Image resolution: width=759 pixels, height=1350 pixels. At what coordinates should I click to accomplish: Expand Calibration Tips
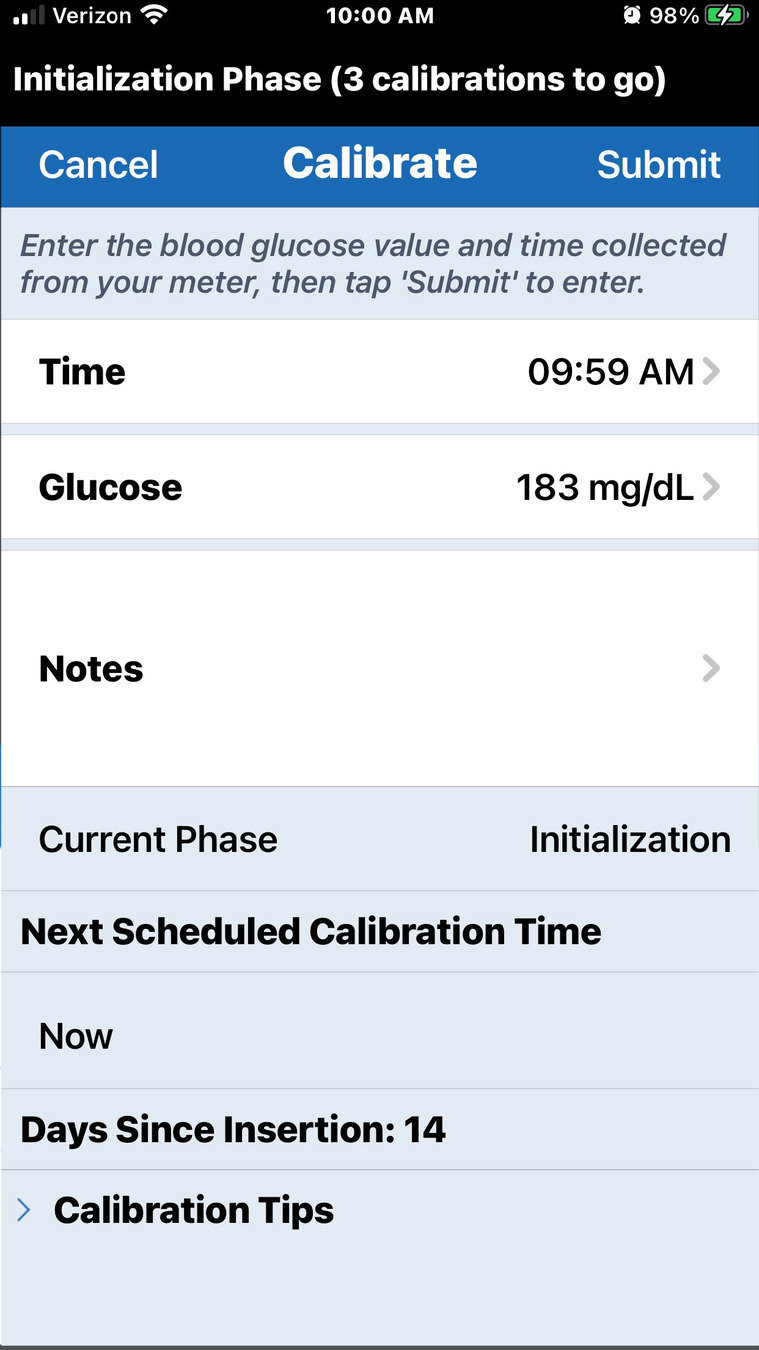pos(193,1211)
